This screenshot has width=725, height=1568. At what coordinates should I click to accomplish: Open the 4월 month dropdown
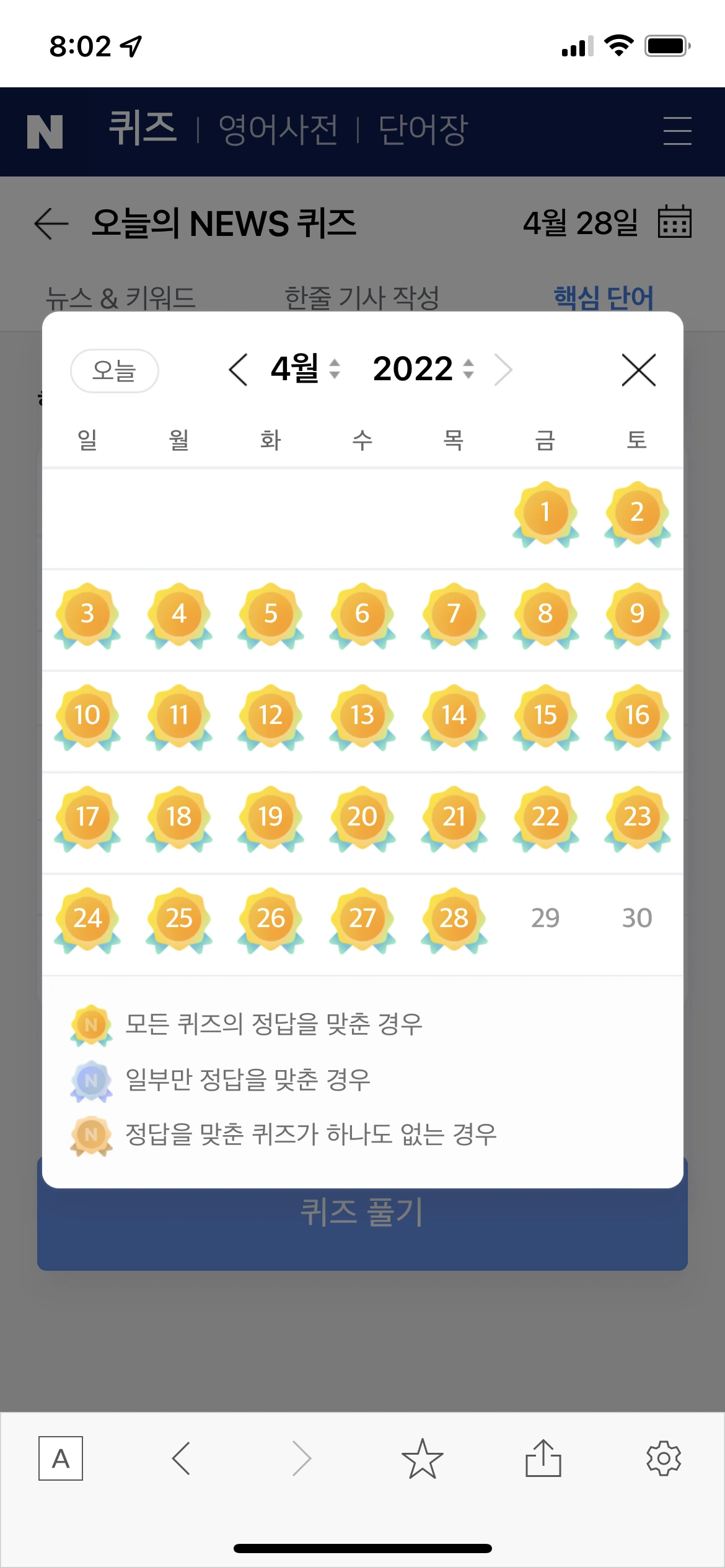(305, 369)
